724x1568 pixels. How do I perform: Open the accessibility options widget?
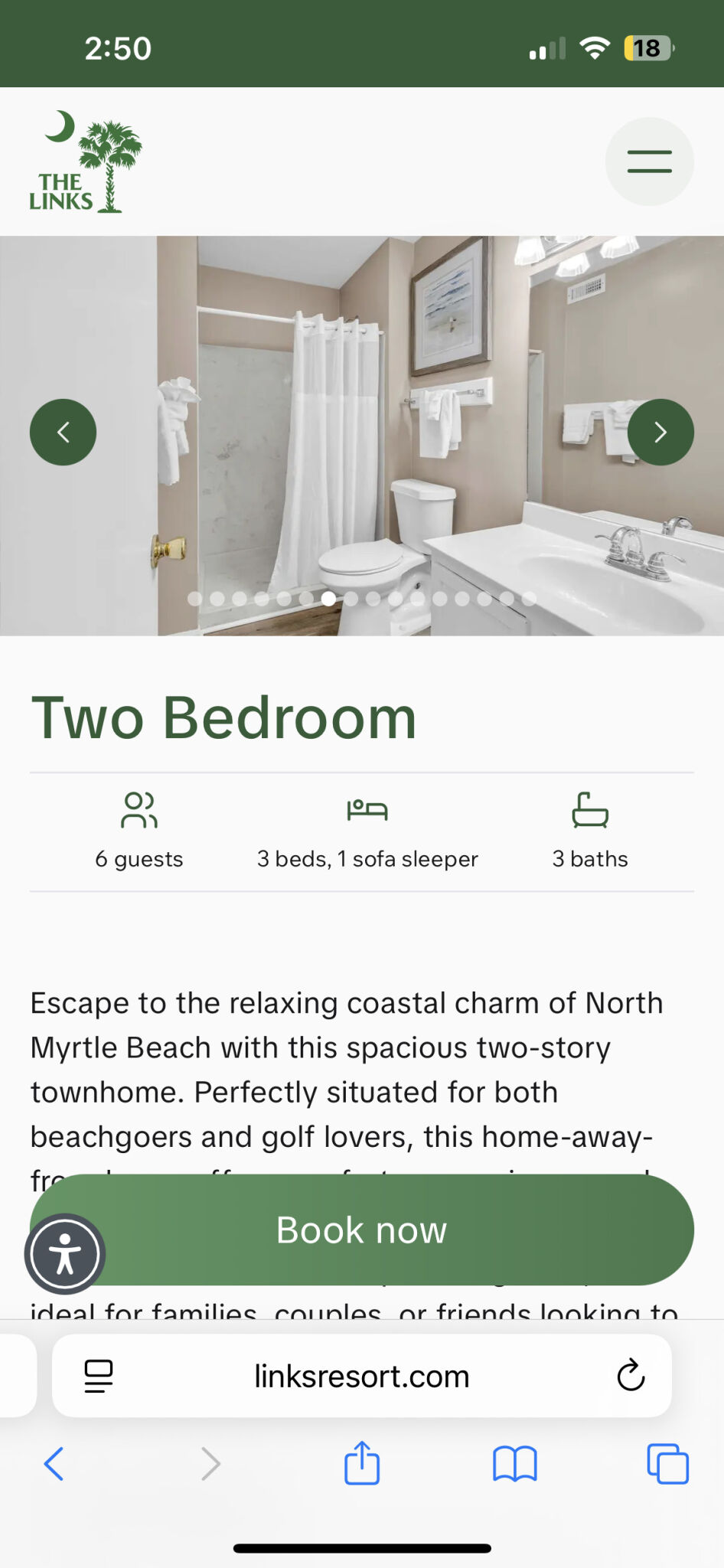coord(65,1254)
